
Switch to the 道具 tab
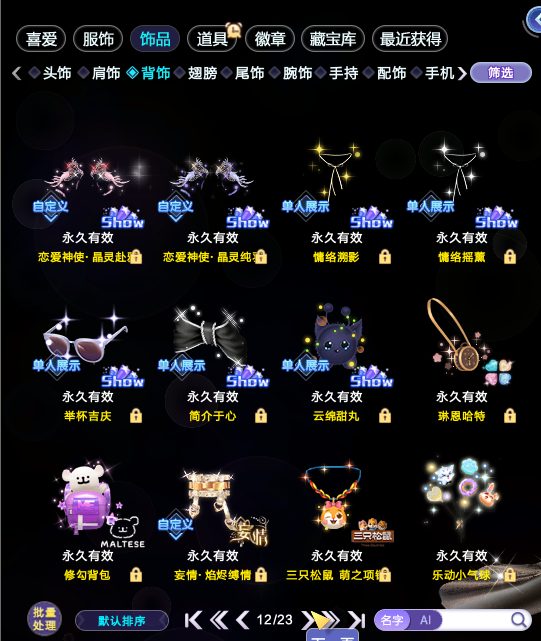[x=212, y=39]
